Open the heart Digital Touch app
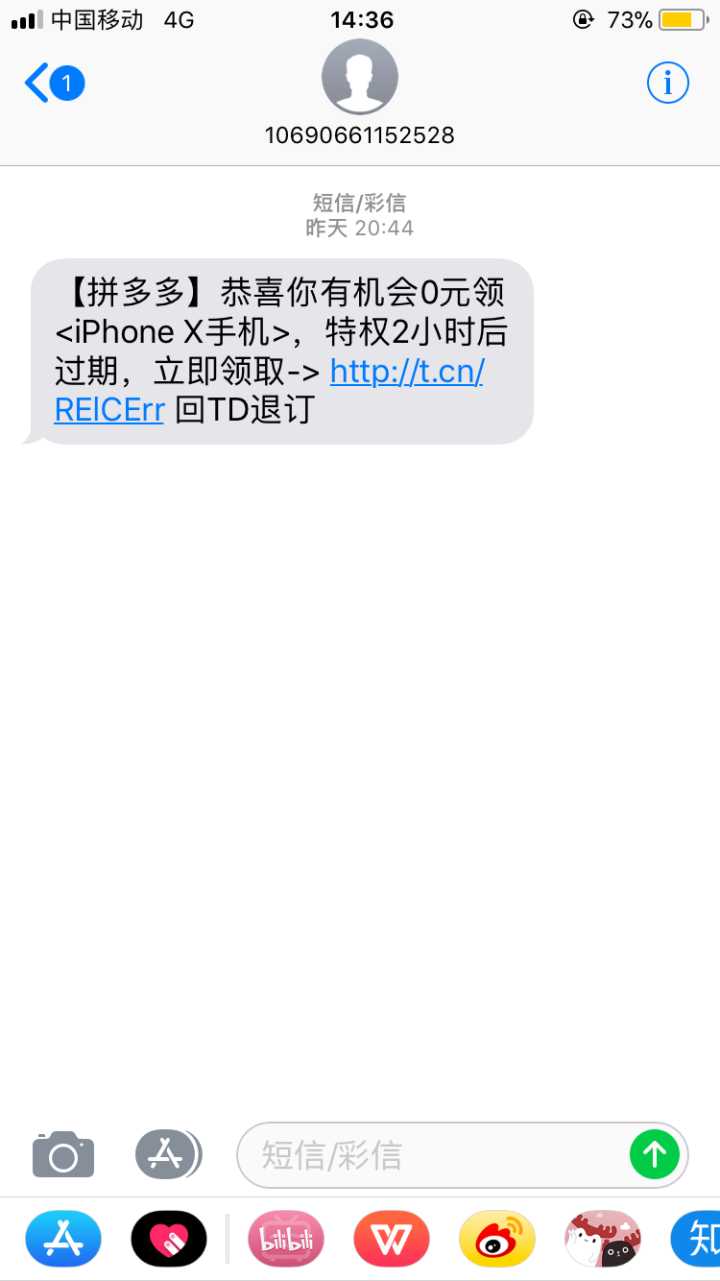Screen dimensions: 720x1281 (168, 1239)
